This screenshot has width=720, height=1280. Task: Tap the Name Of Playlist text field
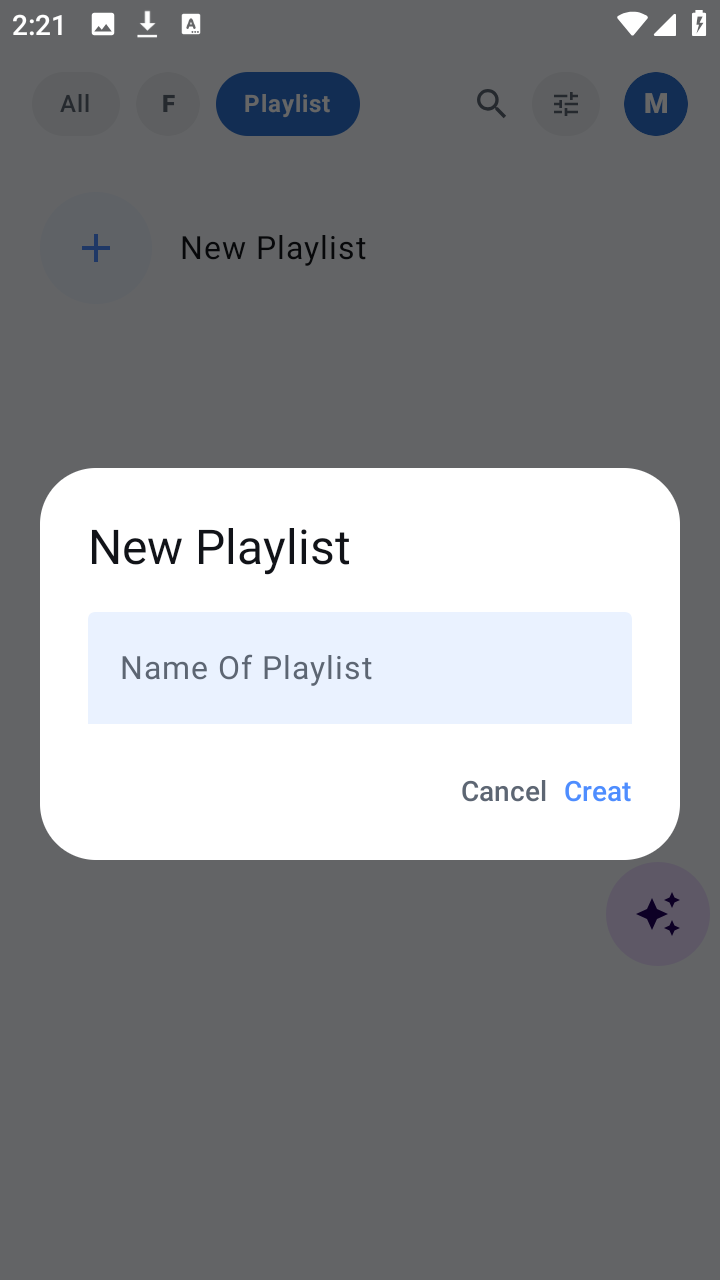coord(360,668)
